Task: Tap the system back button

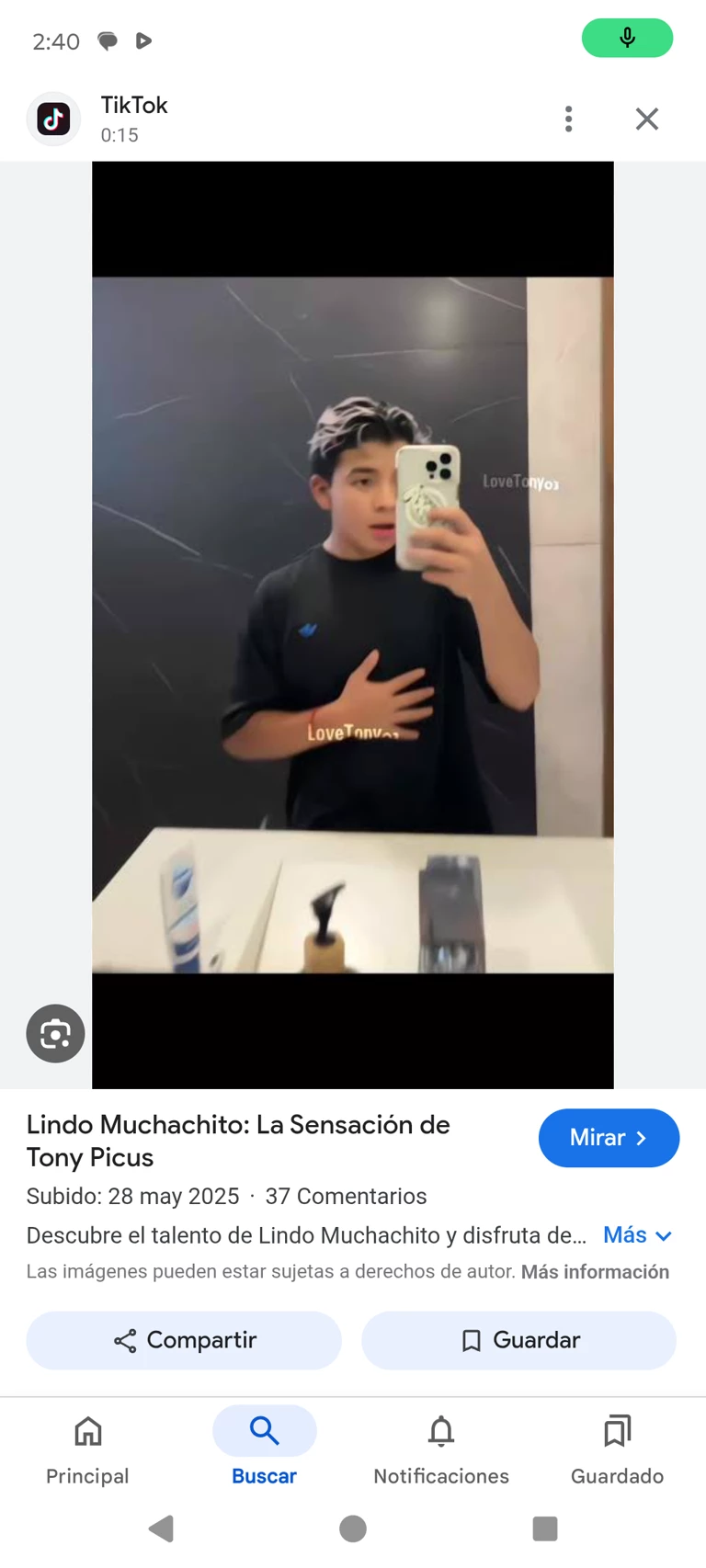Action: pyautogui.click(x=161, y=1528)
